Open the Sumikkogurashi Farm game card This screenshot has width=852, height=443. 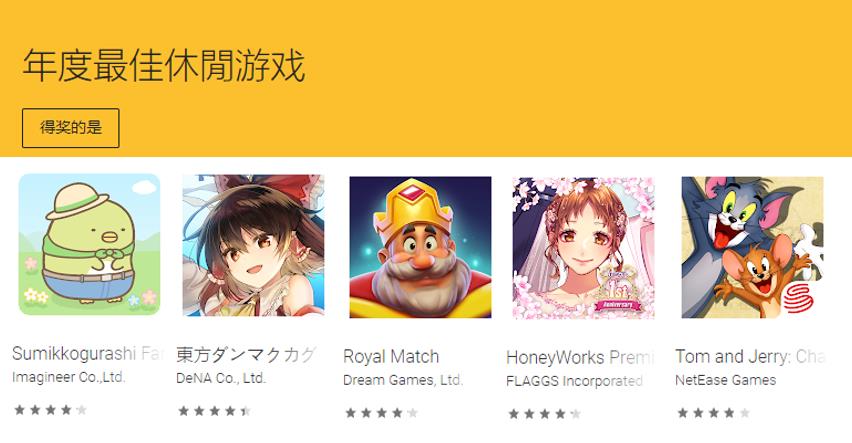click(89, 245)
